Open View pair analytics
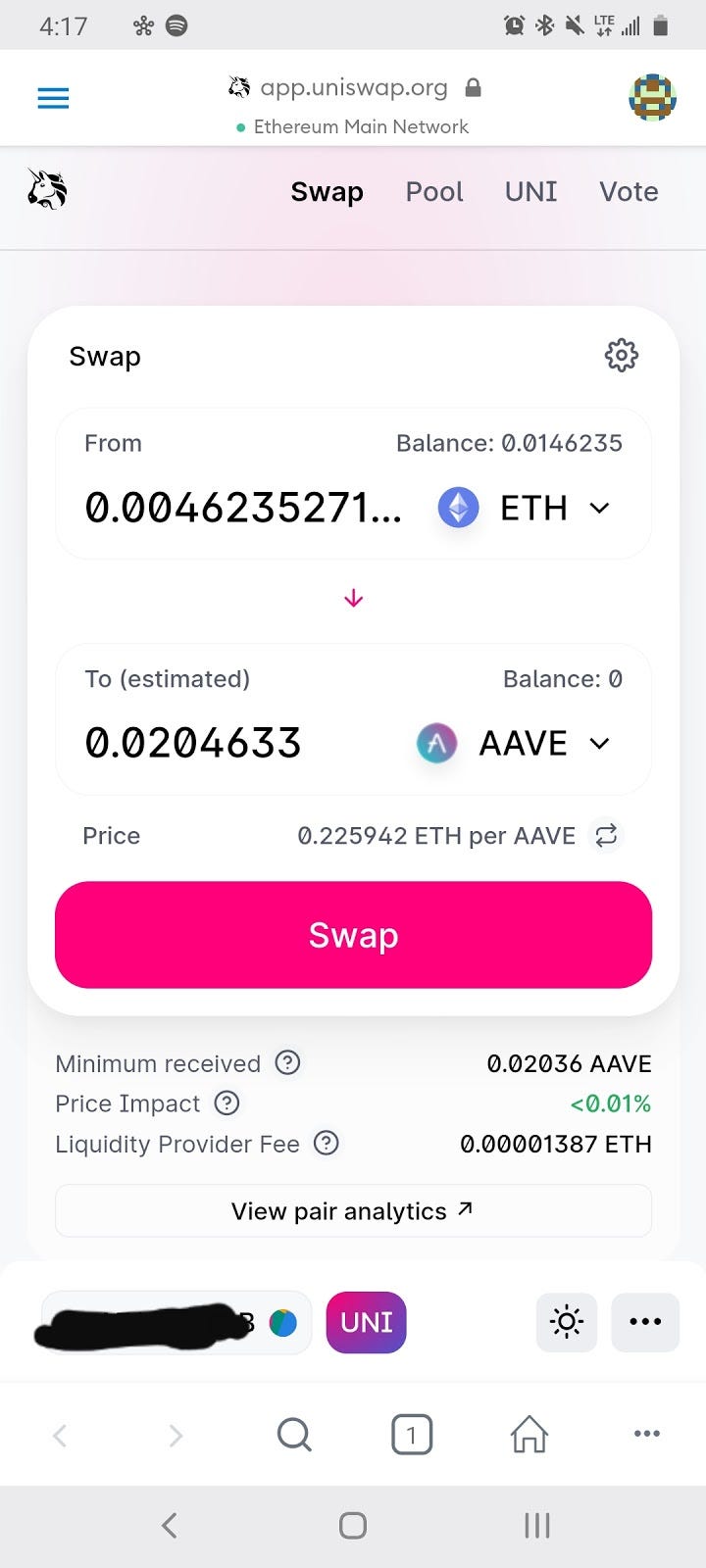706x1568 pixels. pyautogui.click(x=353, y=1210)
